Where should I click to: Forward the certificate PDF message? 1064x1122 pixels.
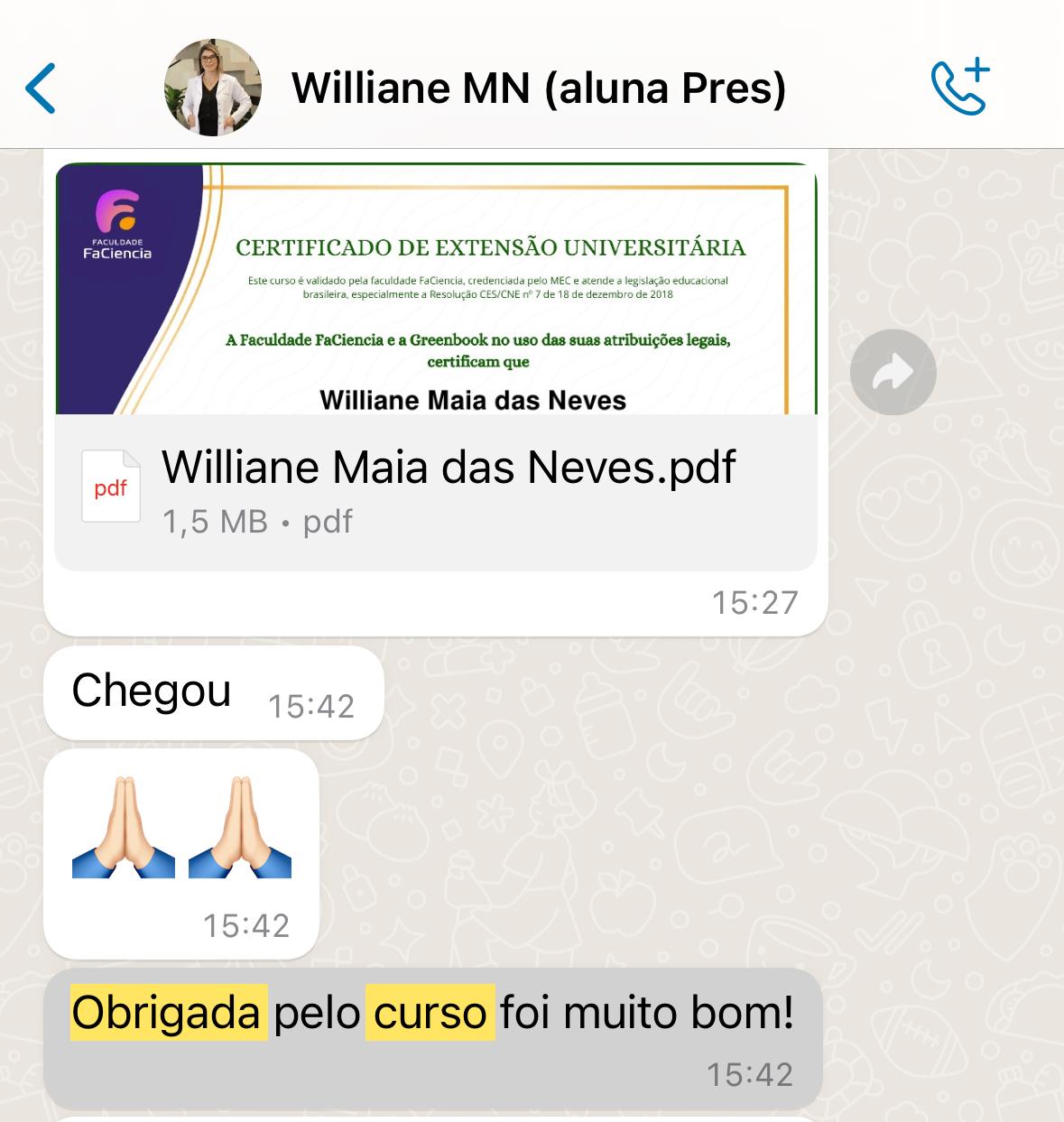click(x=893, y=372)
